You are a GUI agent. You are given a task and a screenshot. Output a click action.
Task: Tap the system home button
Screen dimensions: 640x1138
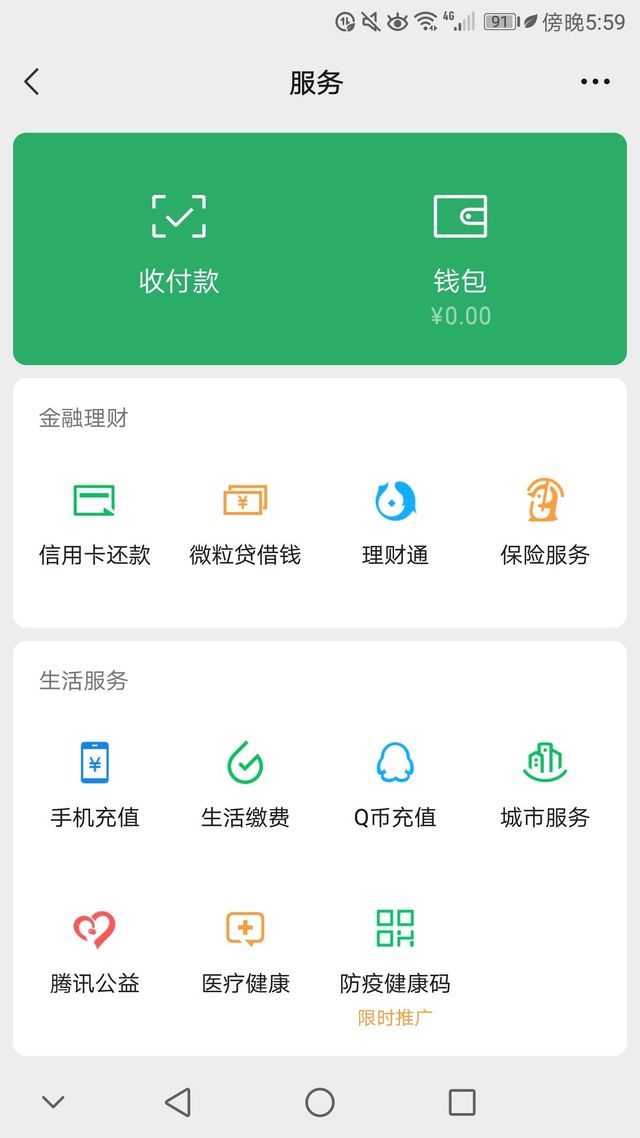tap(319, 1102)
